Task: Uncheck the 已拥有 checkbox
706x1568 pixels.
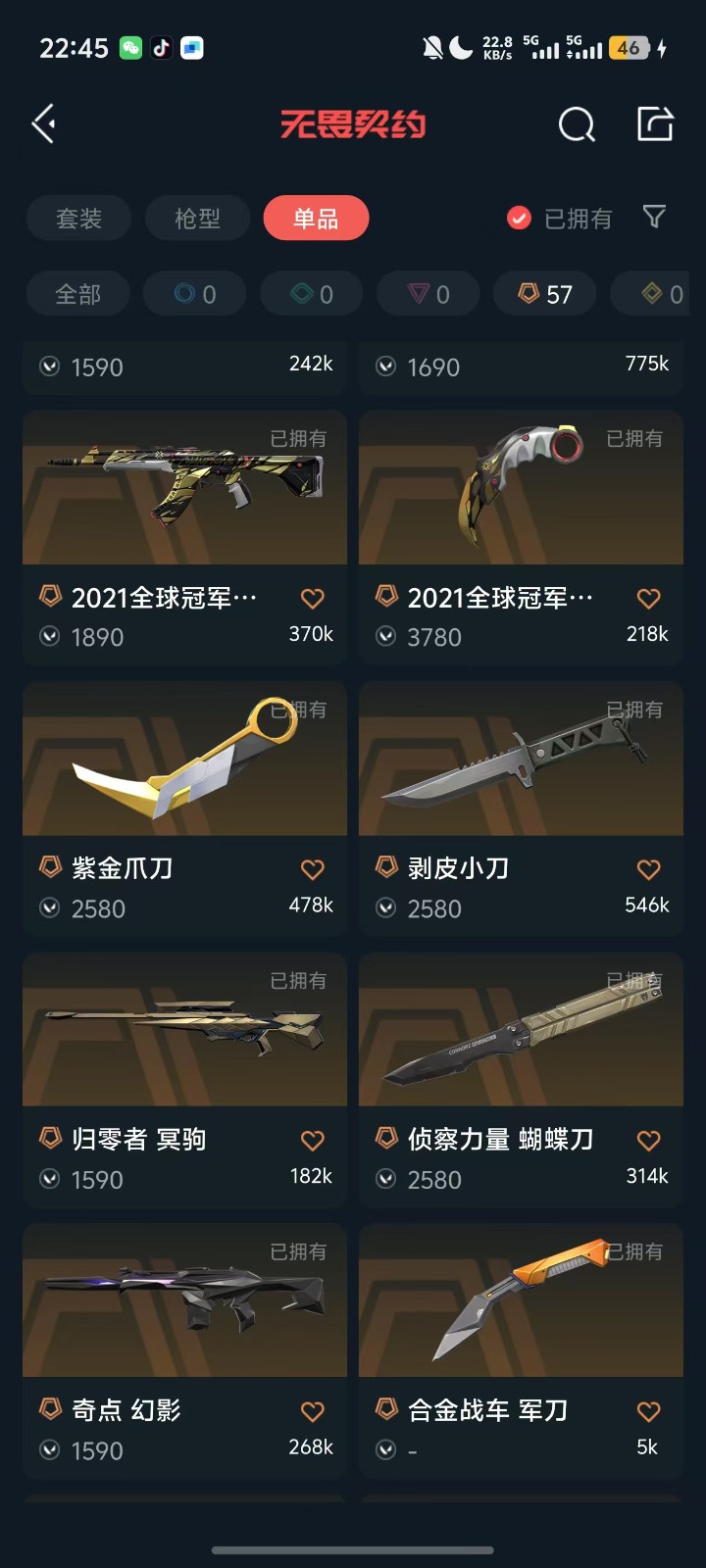Action: [x=519, y=219]
